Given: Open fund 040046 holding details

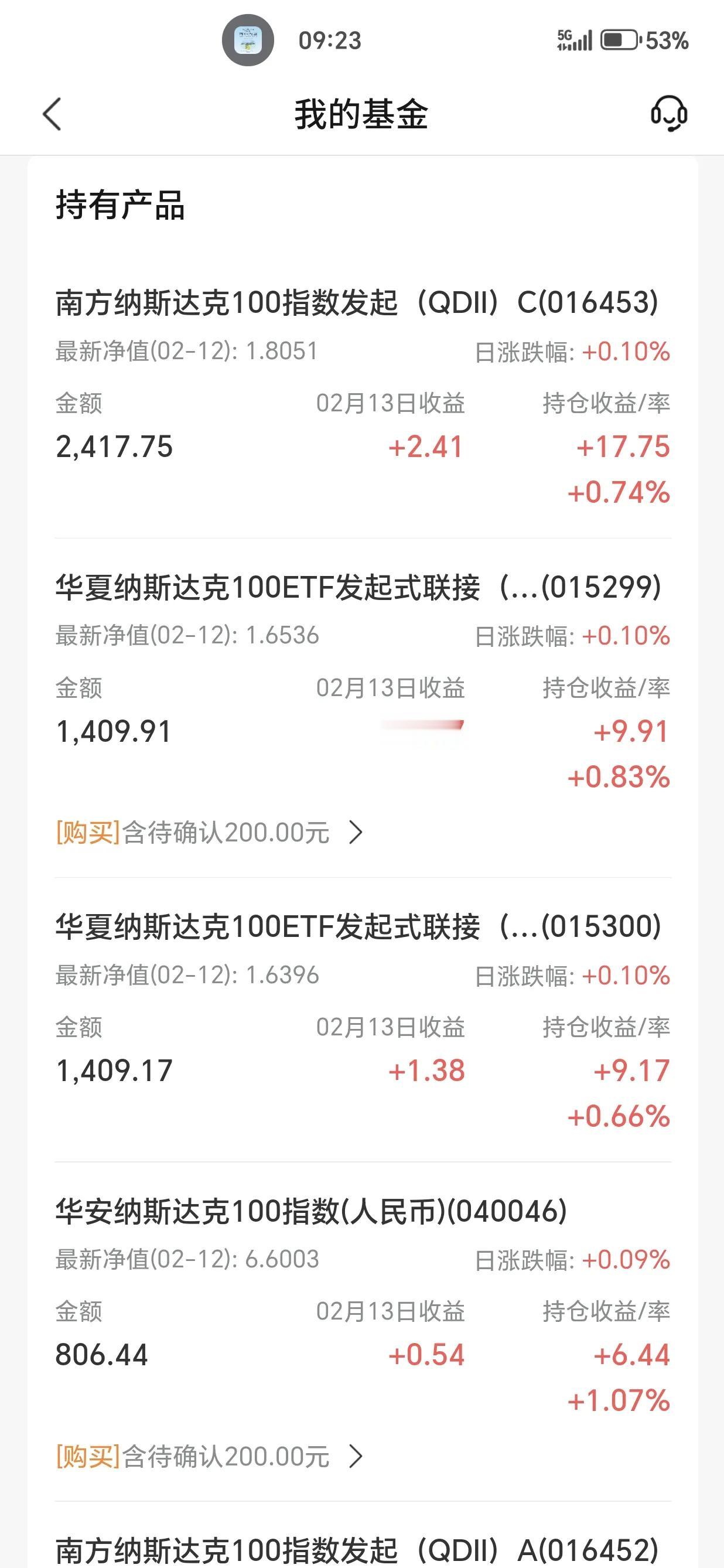Looking at the screenshot, I should (311, 1211).
